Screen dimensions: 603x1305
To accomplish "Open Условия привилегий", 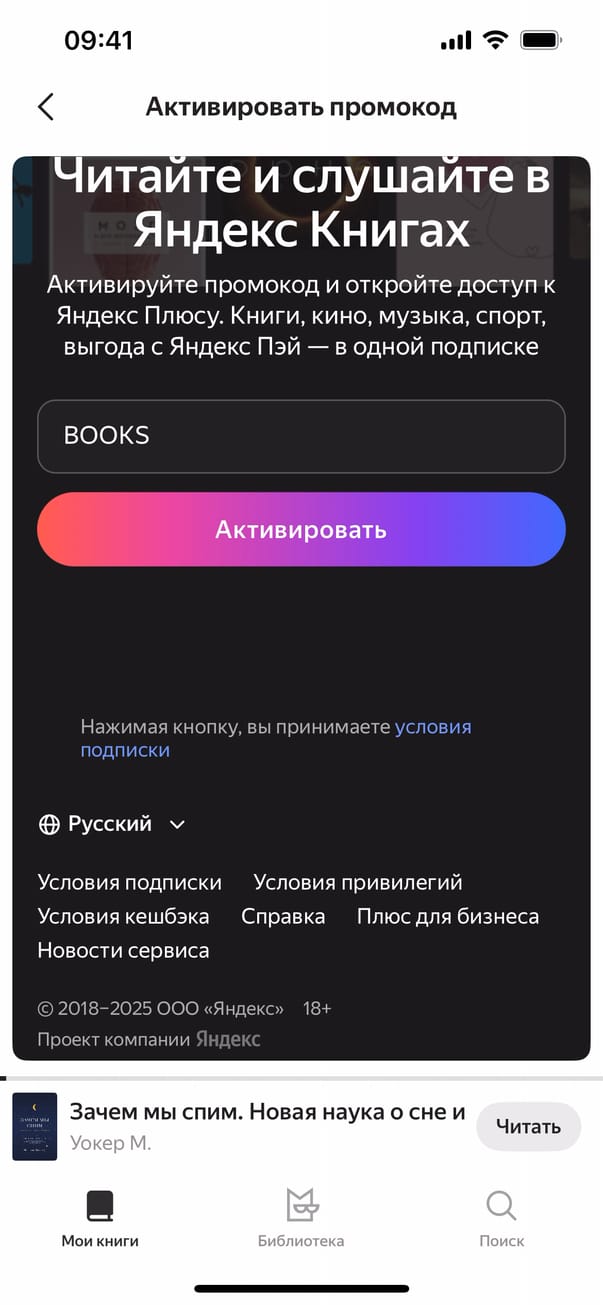I will 358,882.
